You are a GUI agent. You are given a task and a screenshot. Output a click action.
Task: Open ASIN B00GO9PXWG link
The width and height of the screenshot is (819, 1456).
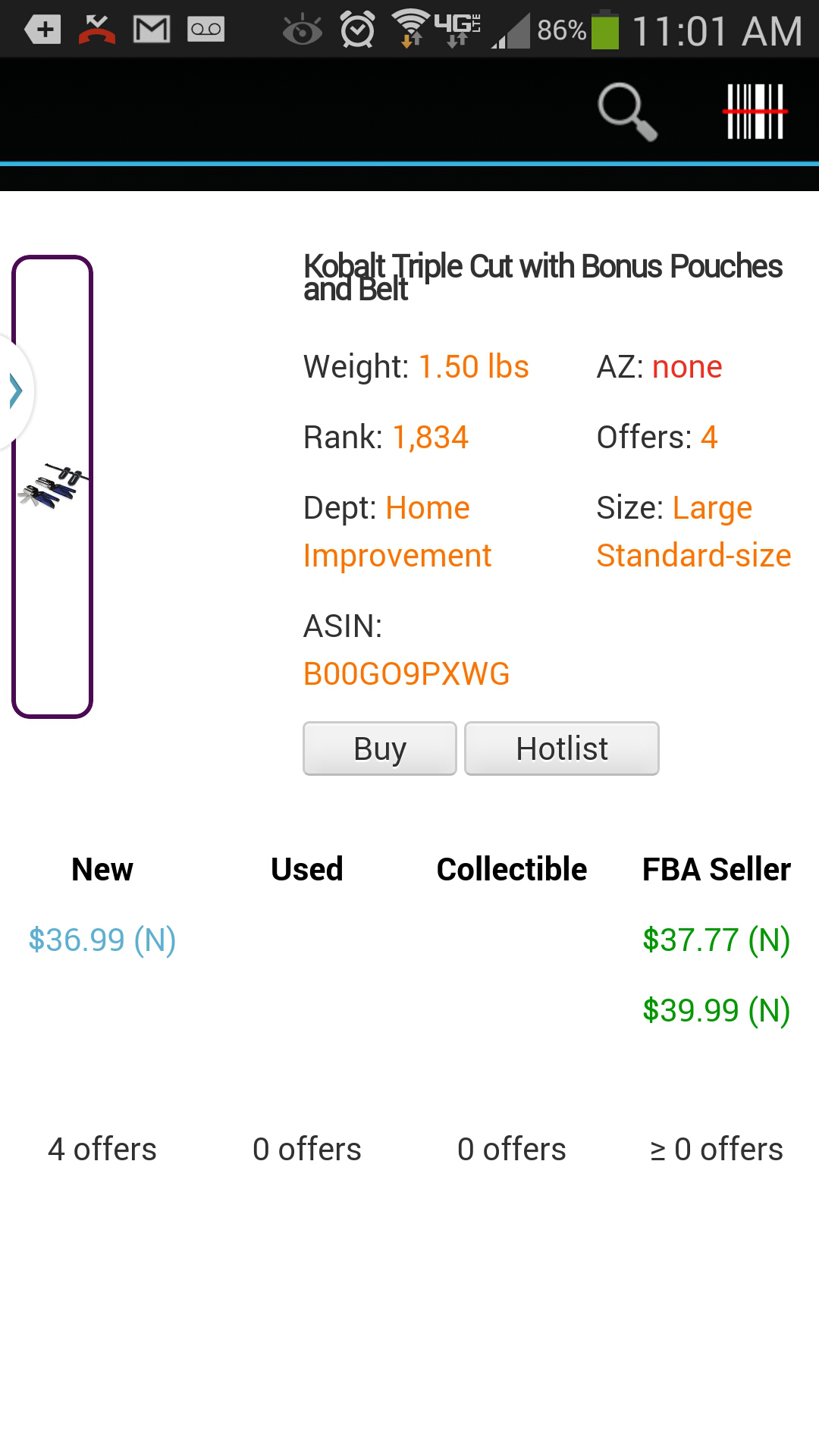406,673
